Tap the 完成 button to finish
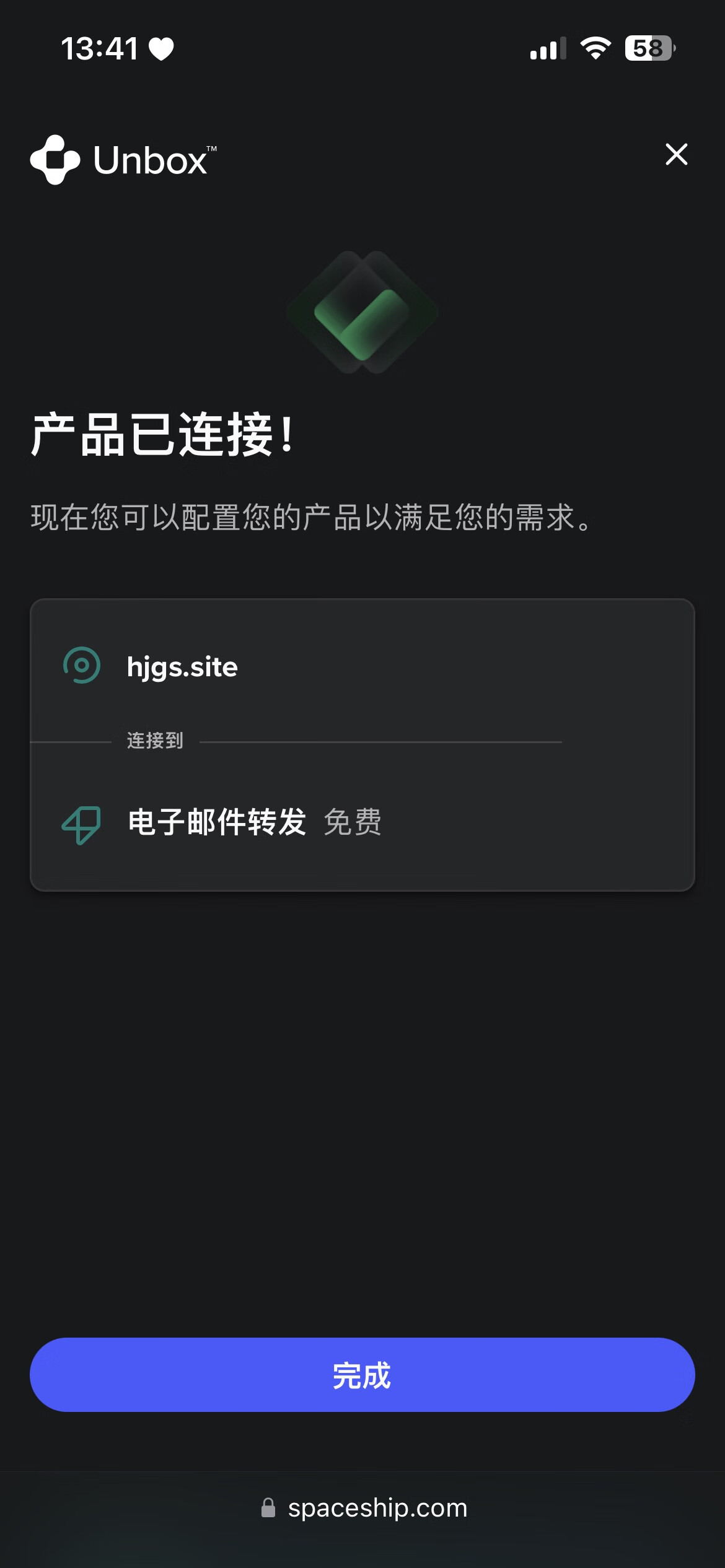Image resolution: width=725 pixels, height=1568 pixels. tap(362, 1375)
